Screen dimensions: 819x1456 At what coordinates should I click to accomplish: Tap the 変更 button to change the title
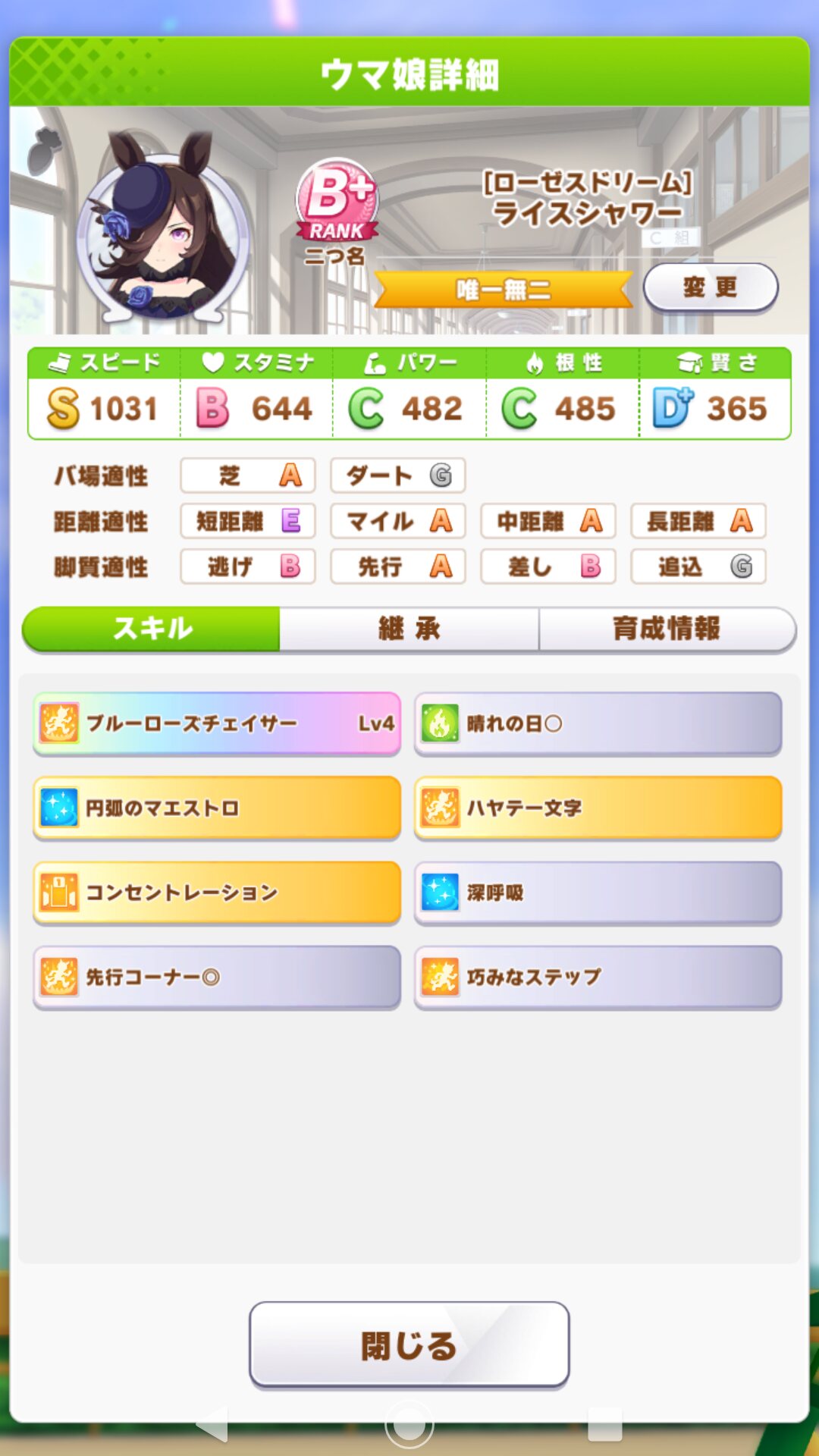tap(710, 287)
